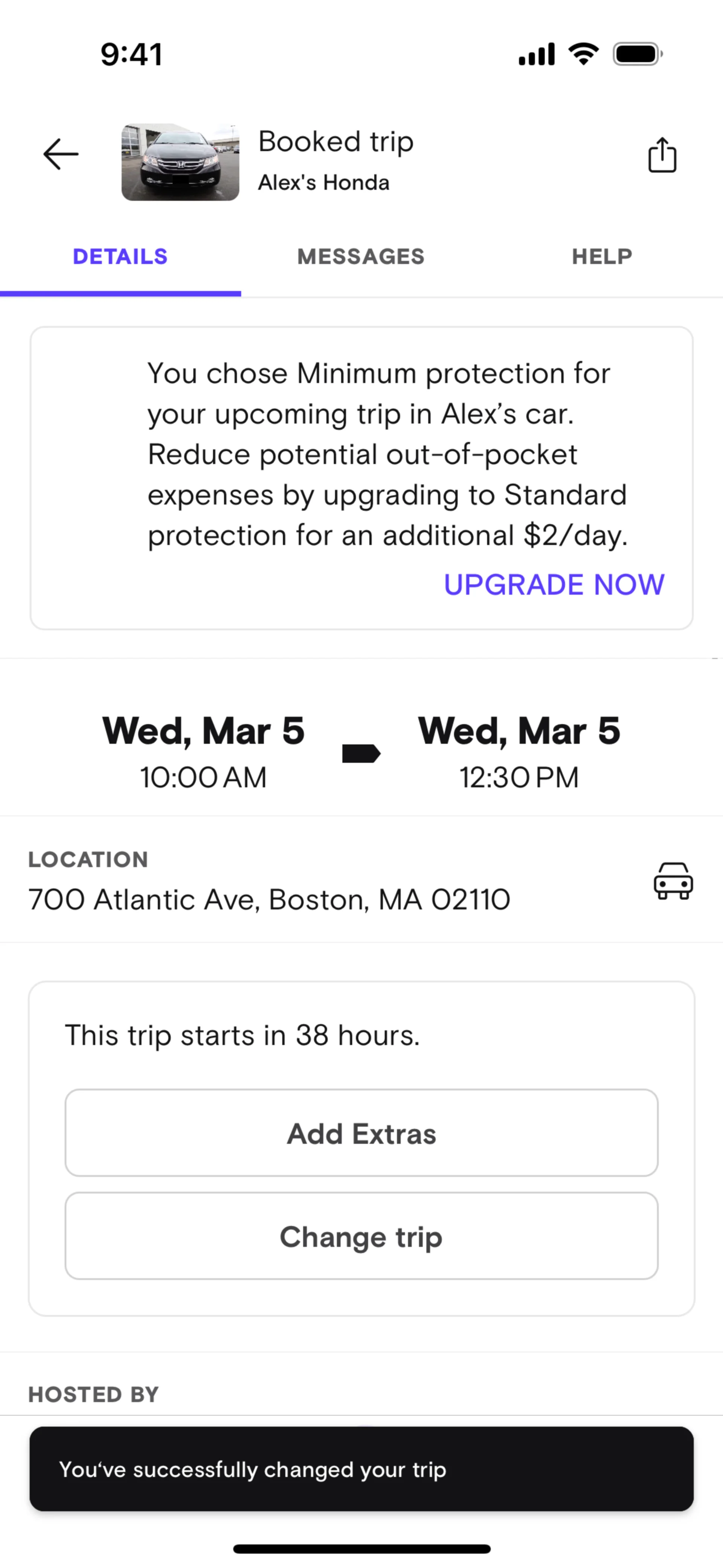Viewport: 723px width, 1568px height.
Task: Go back using the arrow icon
Action: pos(61,154)
